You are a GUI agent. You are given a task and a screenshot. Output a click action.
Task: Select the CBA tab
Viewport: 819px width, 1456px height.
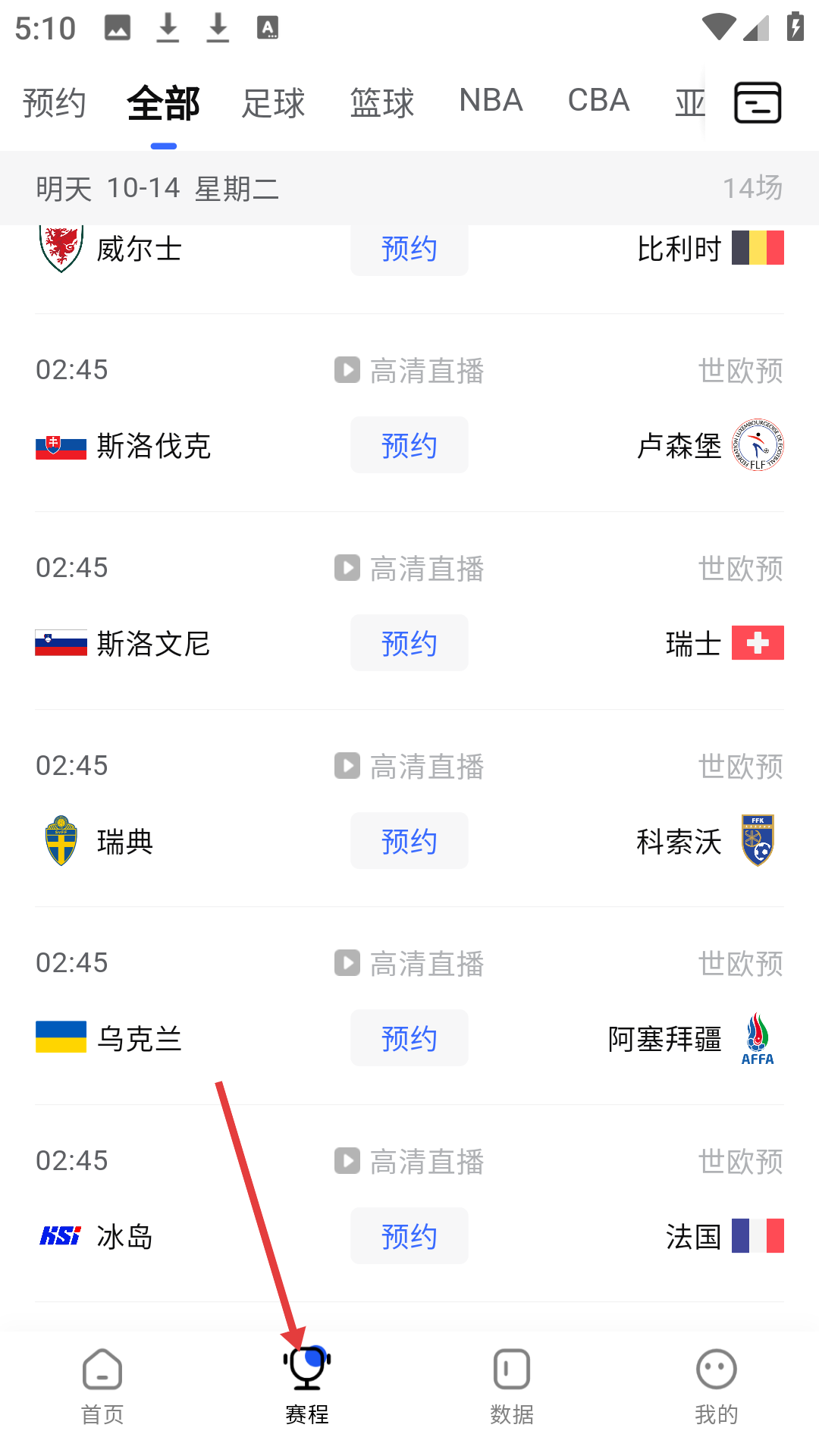click(x=598, y=101)
